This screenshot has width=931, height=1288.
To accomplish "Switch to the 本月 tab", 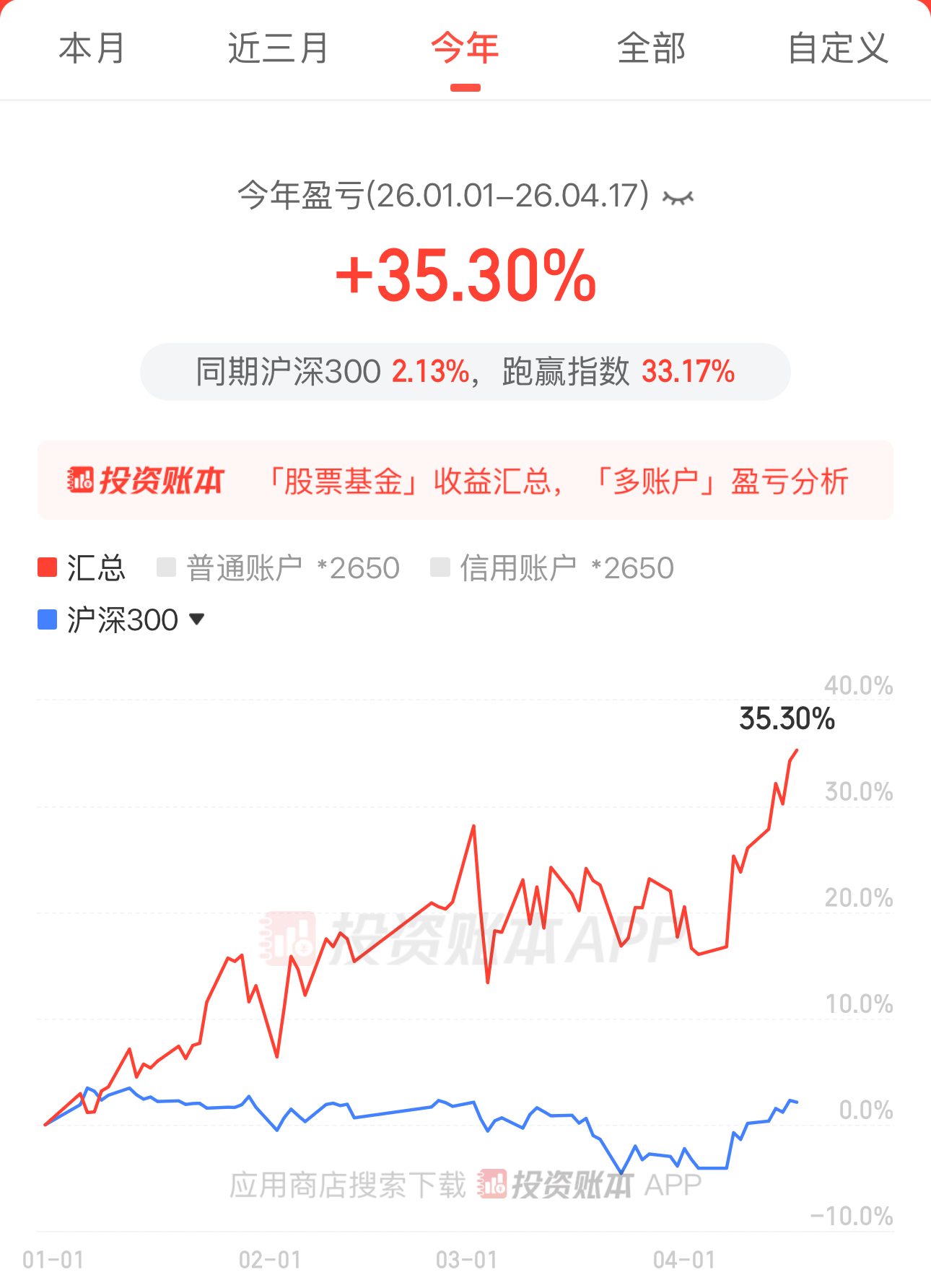I will coord(92,49).
